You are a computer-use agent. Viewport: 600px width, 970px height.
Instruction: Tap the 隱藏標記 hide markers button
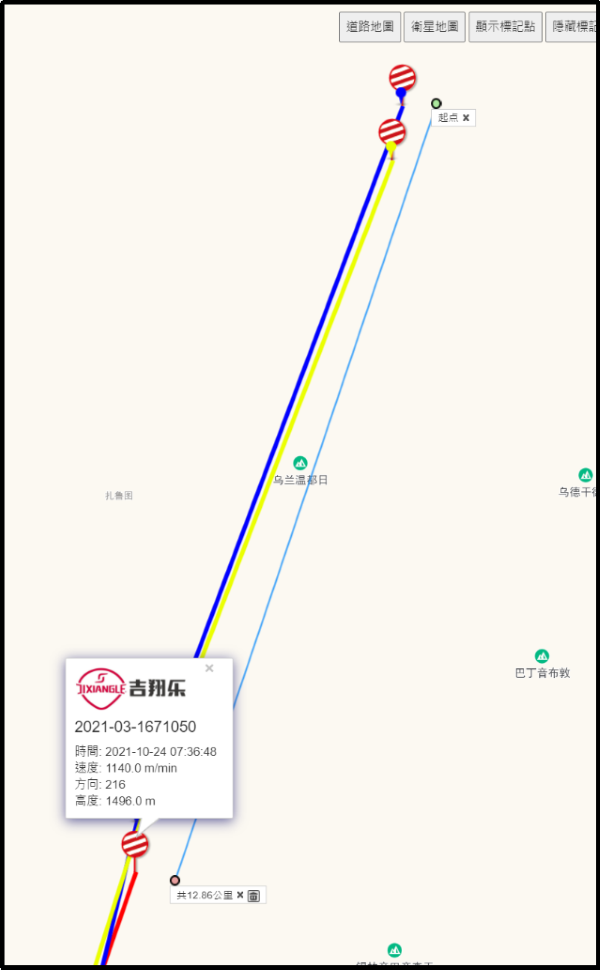pos(573,27)
